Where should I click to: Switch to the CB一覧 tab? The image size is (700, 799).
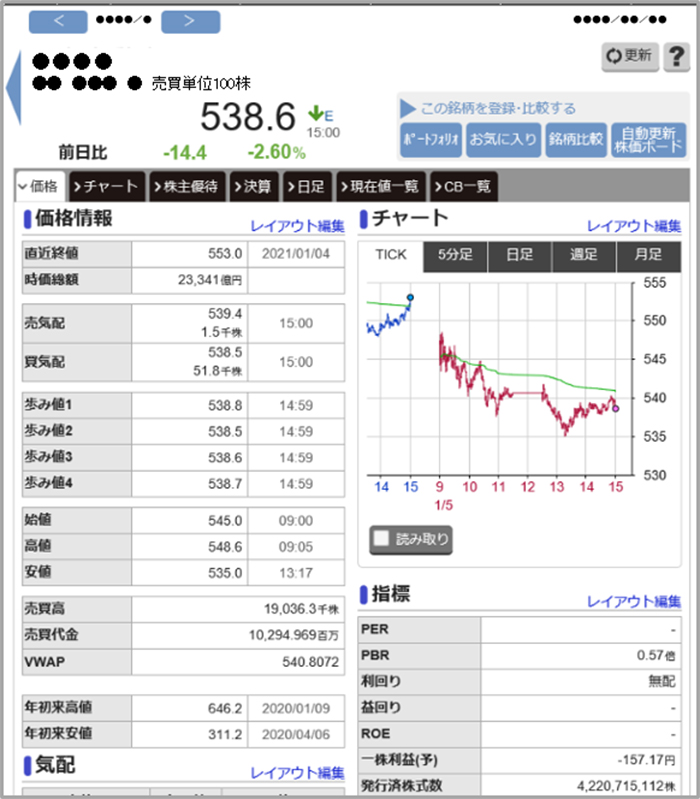(x=462, y=186)
